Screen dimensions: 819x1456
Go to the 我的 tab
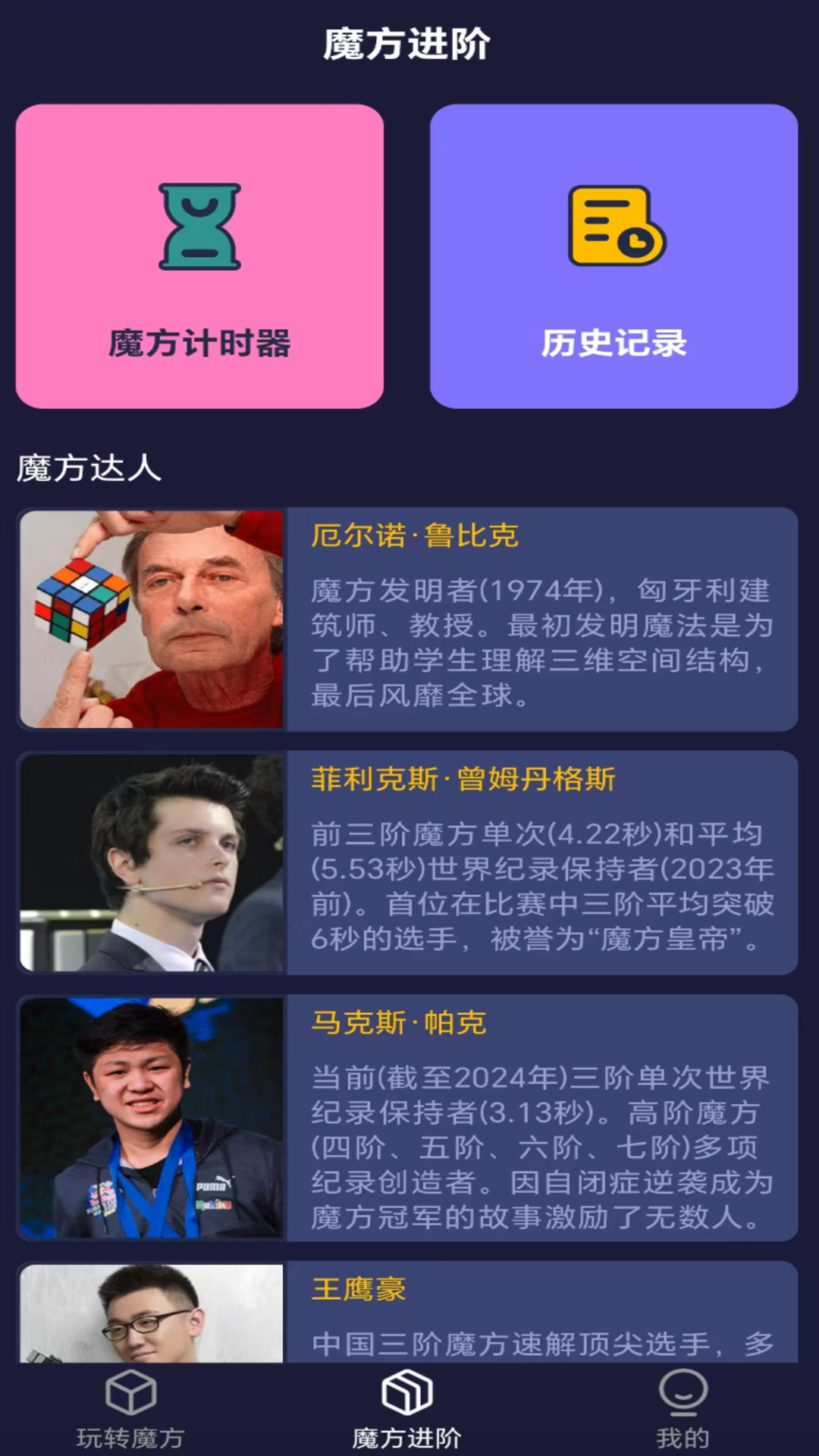(x=682, y=1409)
